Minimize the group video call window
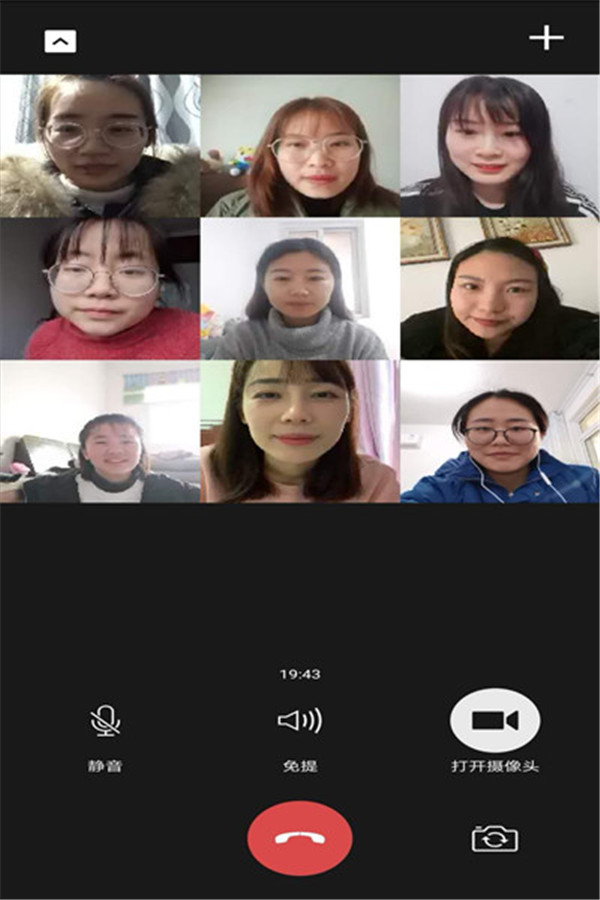Viewport: 600px width, 900px height. [60, 41]
